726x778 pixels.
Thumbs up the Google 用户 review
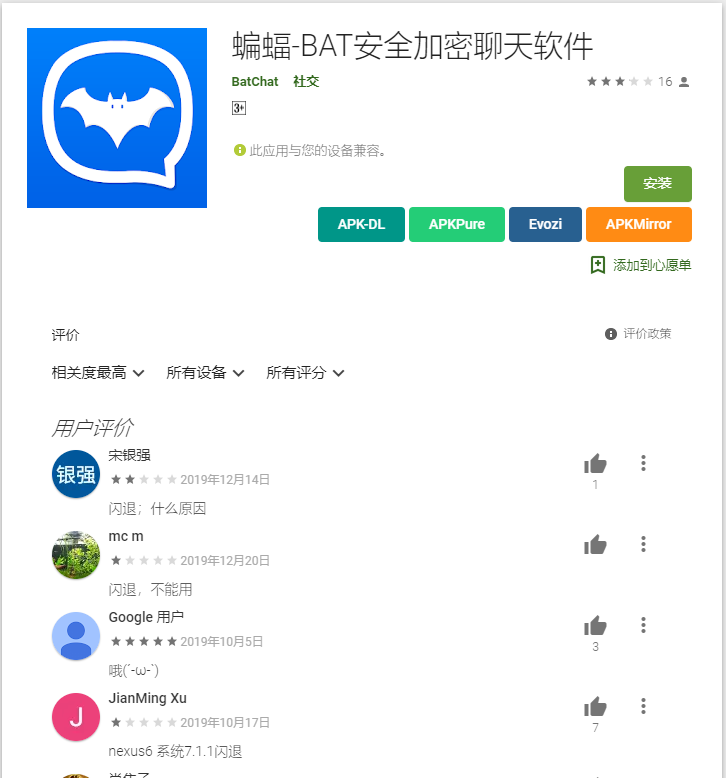click(x=595, y=624)
